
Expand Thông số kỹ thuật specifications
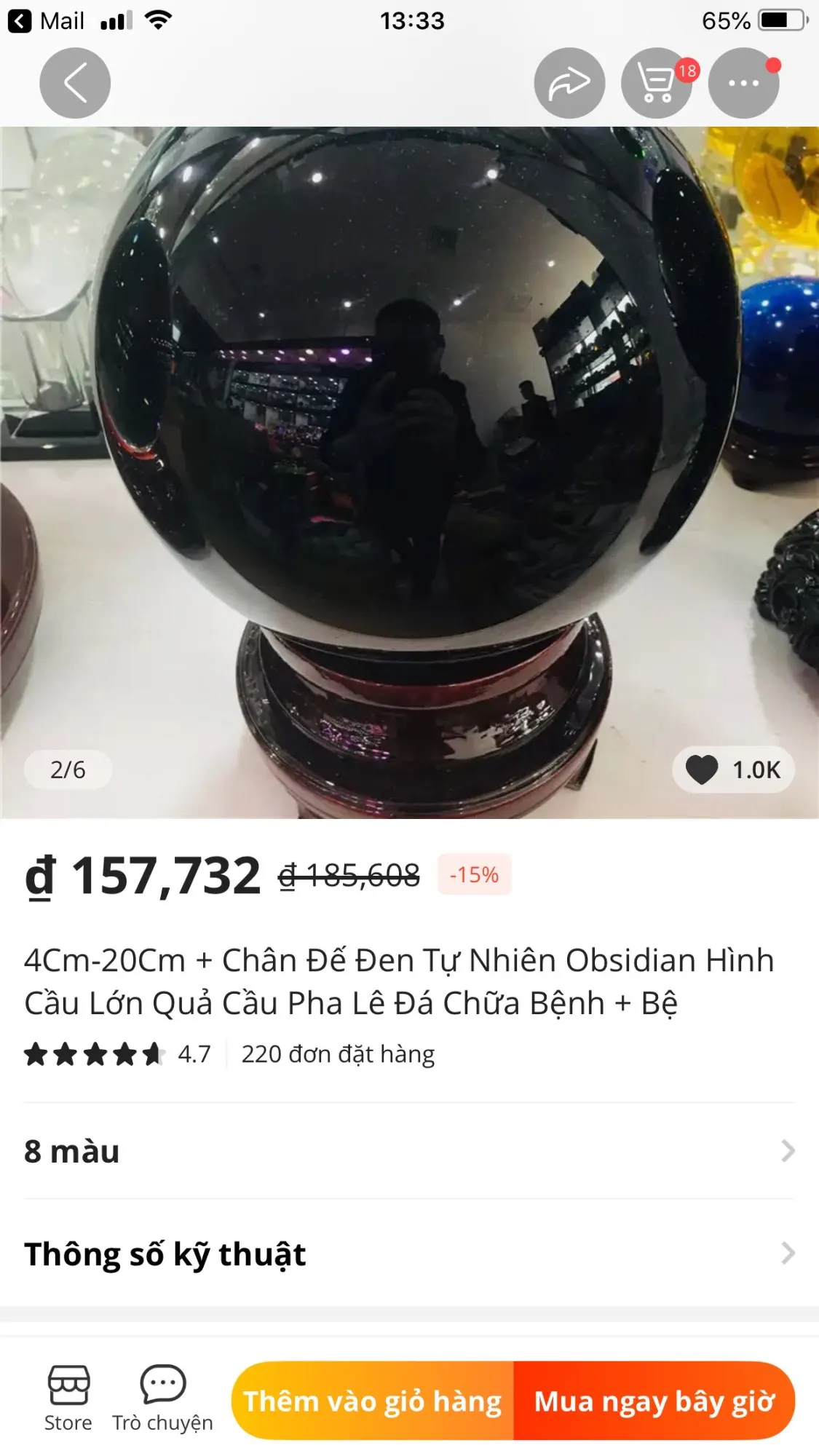coord(409,1254)
